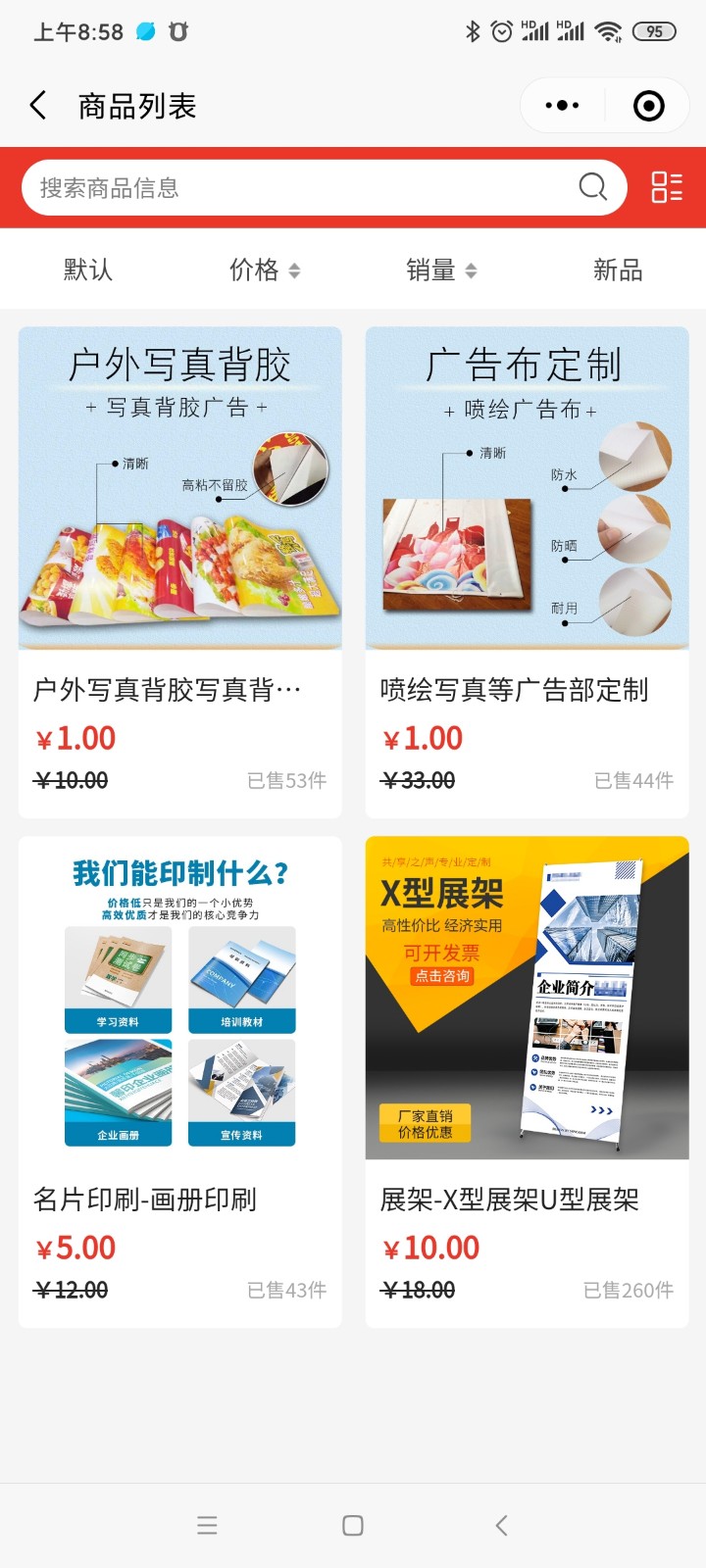Select the 默认 sorting tab

click(x=88, y=269)
